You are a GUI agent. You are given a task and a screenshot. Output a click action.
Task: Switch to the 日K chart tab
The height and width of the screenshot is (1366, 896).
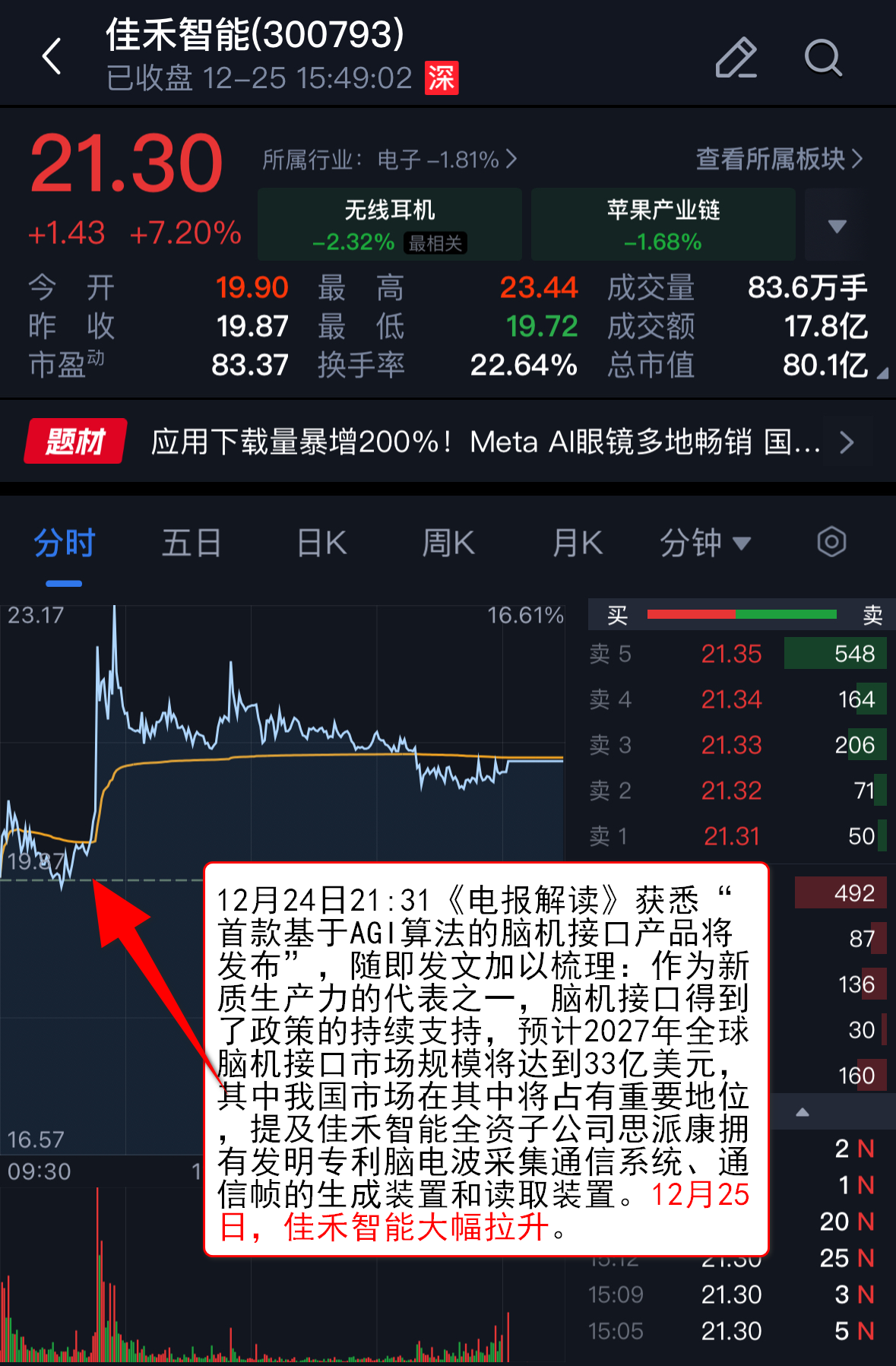(321, 544)
